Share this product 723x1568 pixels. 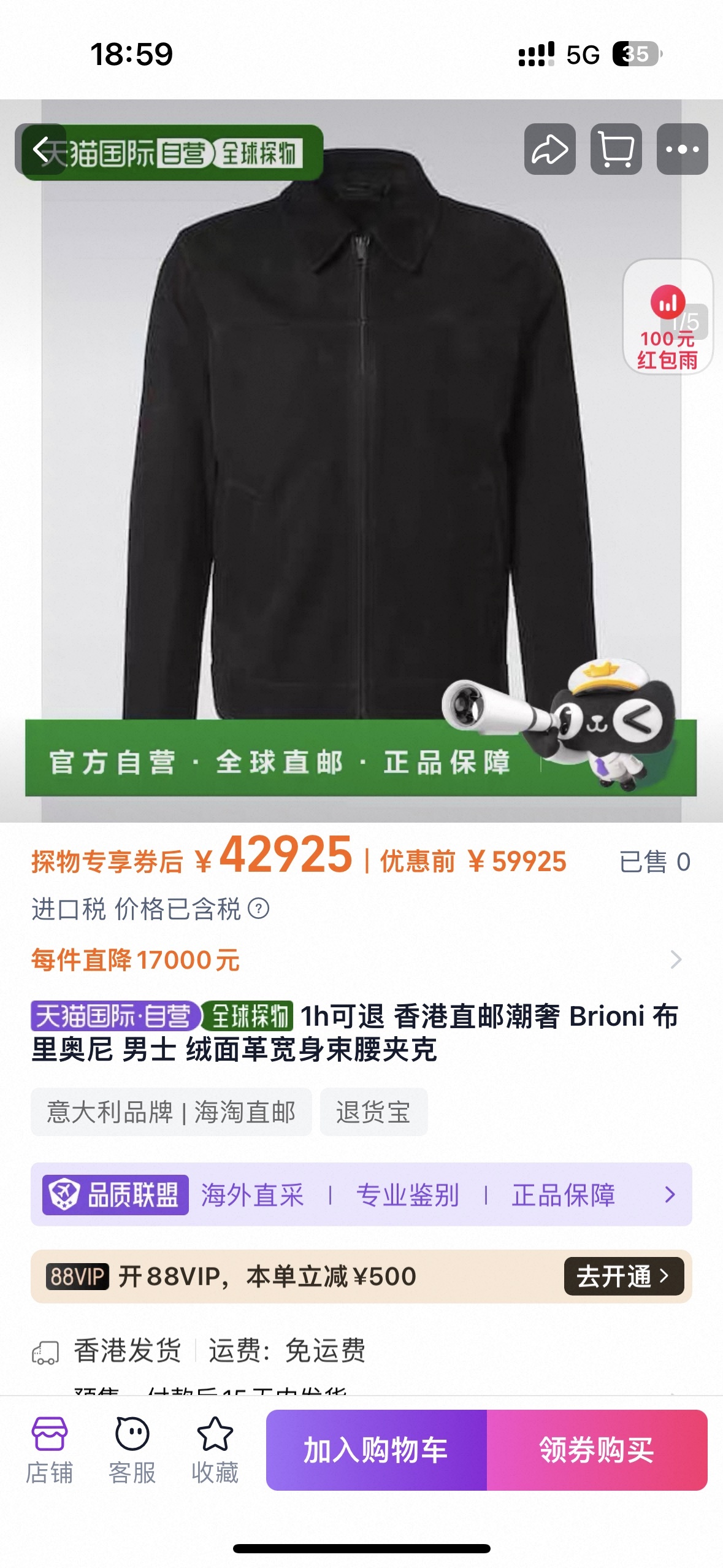coord(549,149)
